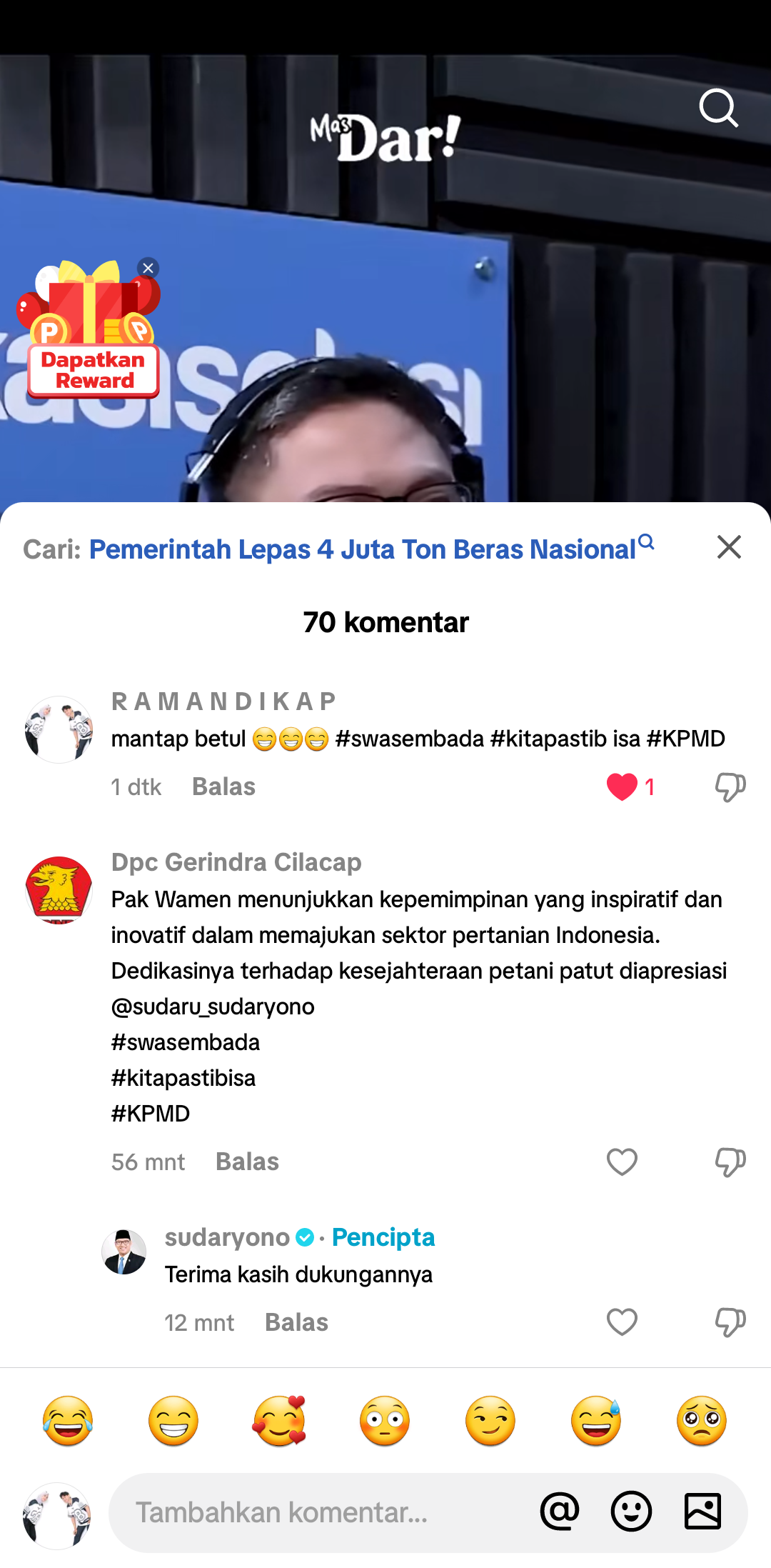Open the emoji picker icon
The width and height of the screenshot is (771, 1568).
[x=631, y=1512]
